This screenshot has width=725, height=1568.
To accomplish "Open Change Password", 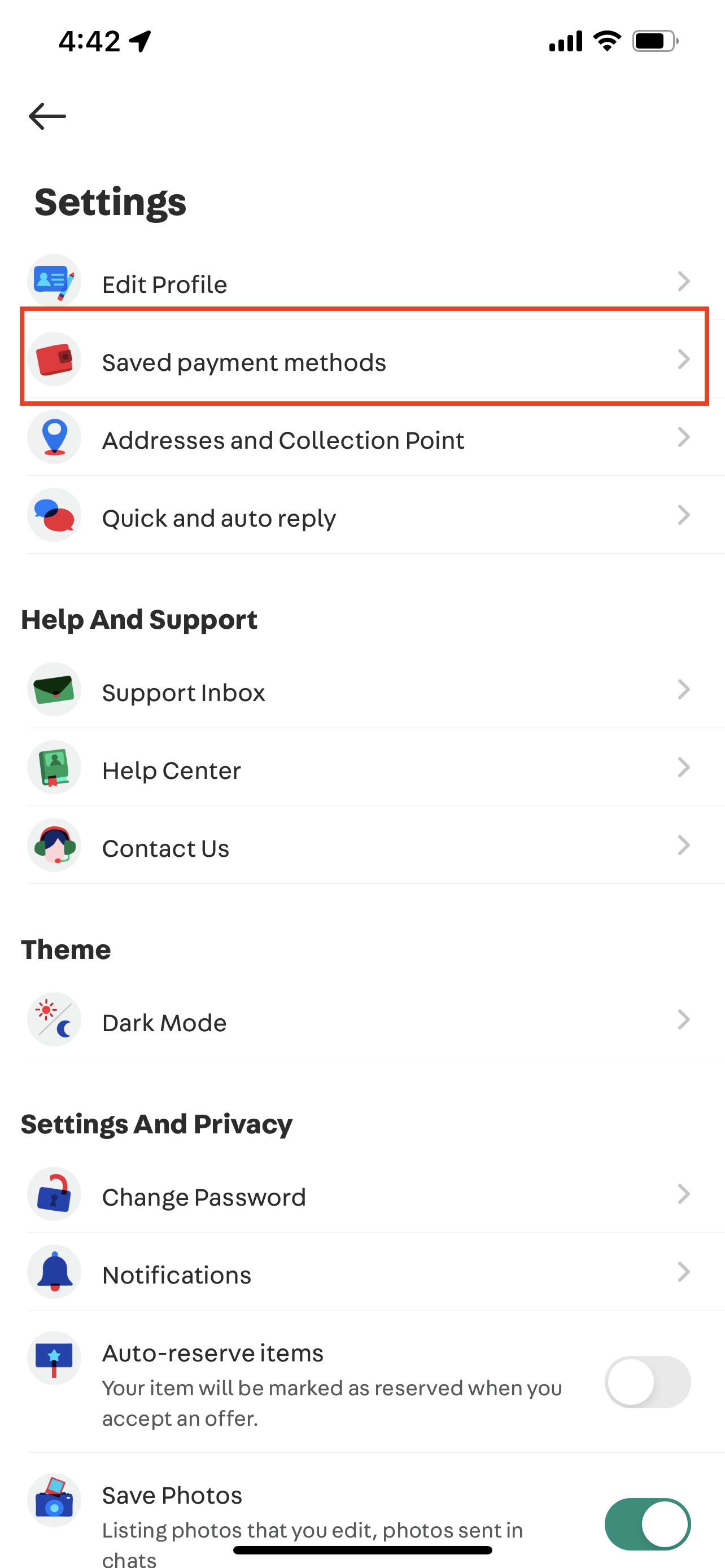I will (x=363, y=1194).
